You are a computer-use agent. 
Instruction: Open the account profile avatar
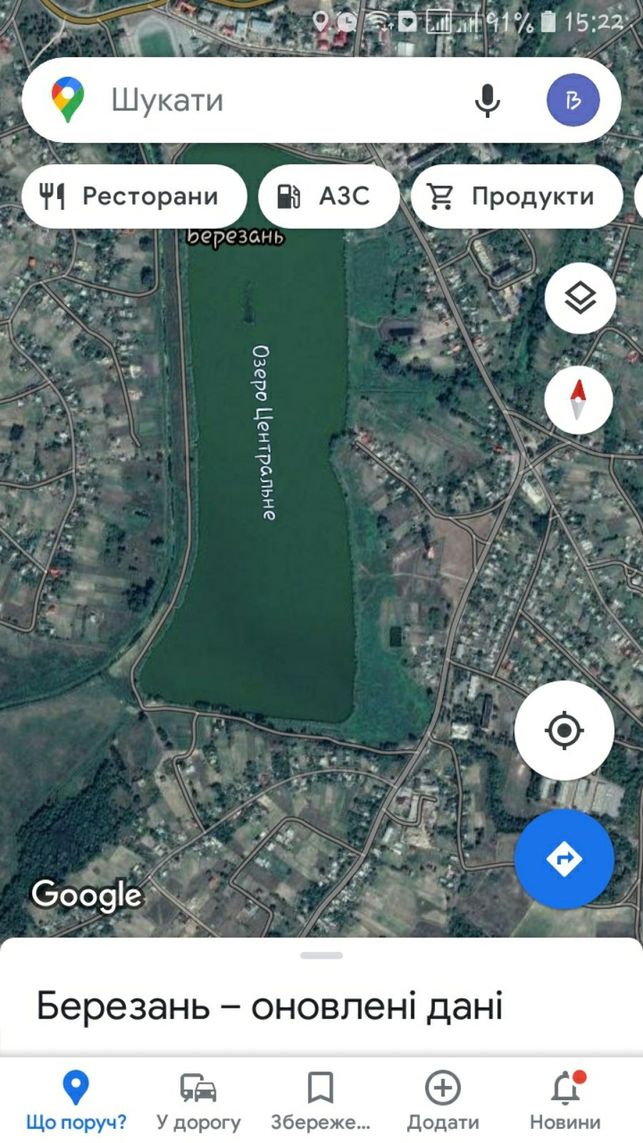pos(574,100)
